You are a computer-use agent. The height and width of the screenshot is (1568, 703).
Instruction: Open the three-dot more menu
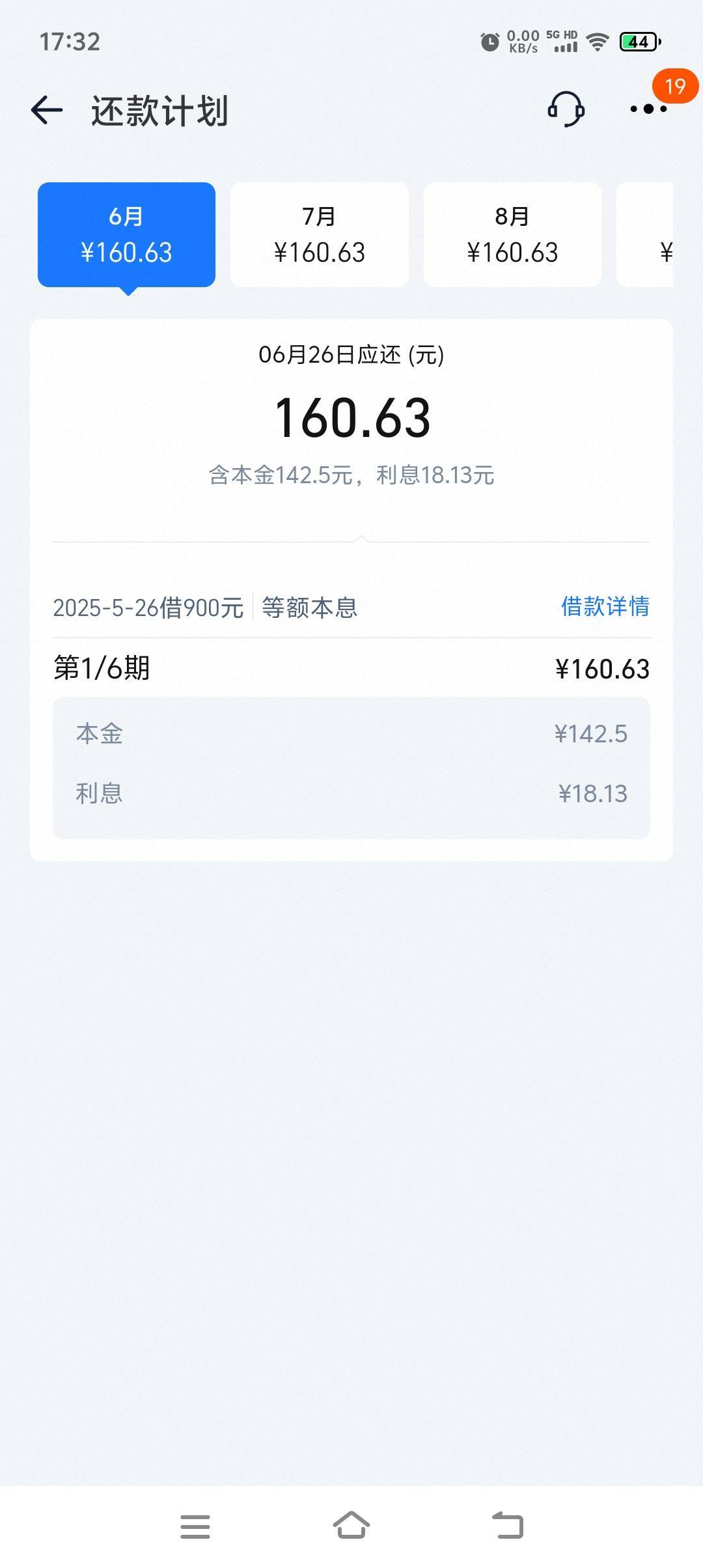pyautogui.click(x=648, y=109)
